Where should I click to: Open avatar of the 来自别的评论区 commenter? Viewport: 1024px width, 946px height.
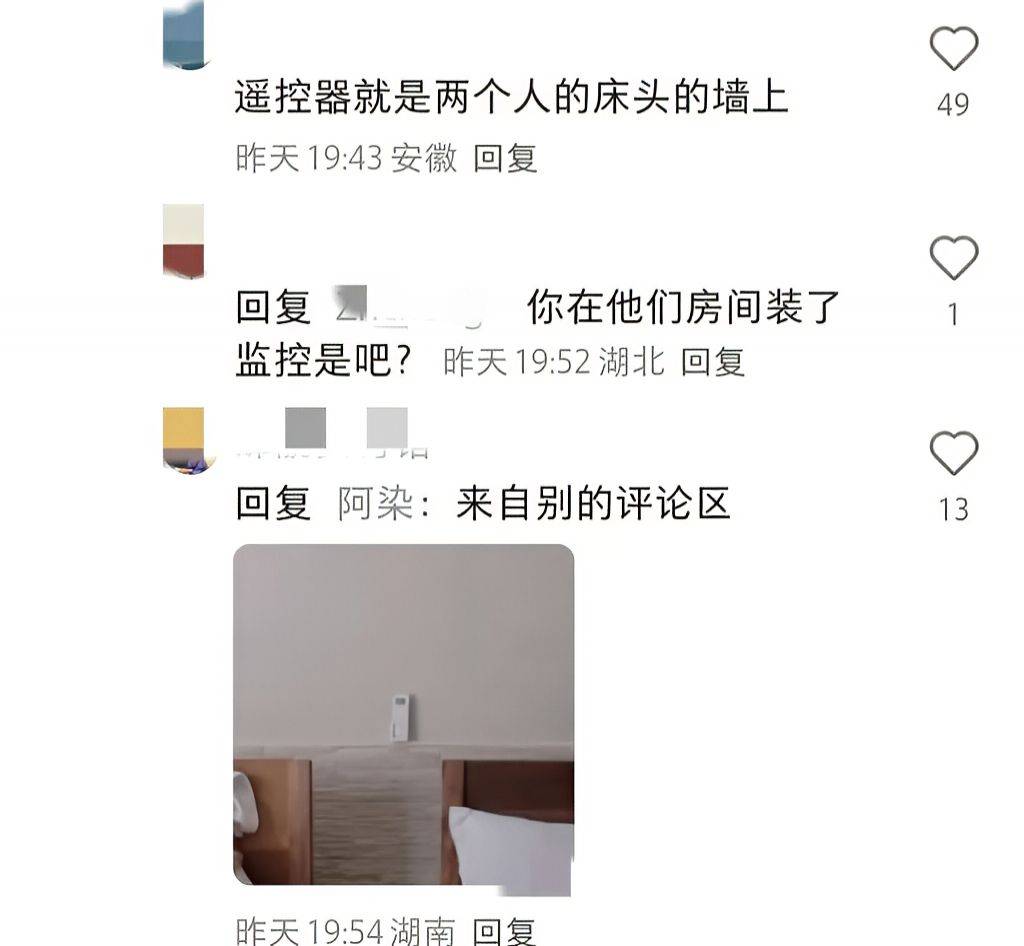click(x=183, y=438)
